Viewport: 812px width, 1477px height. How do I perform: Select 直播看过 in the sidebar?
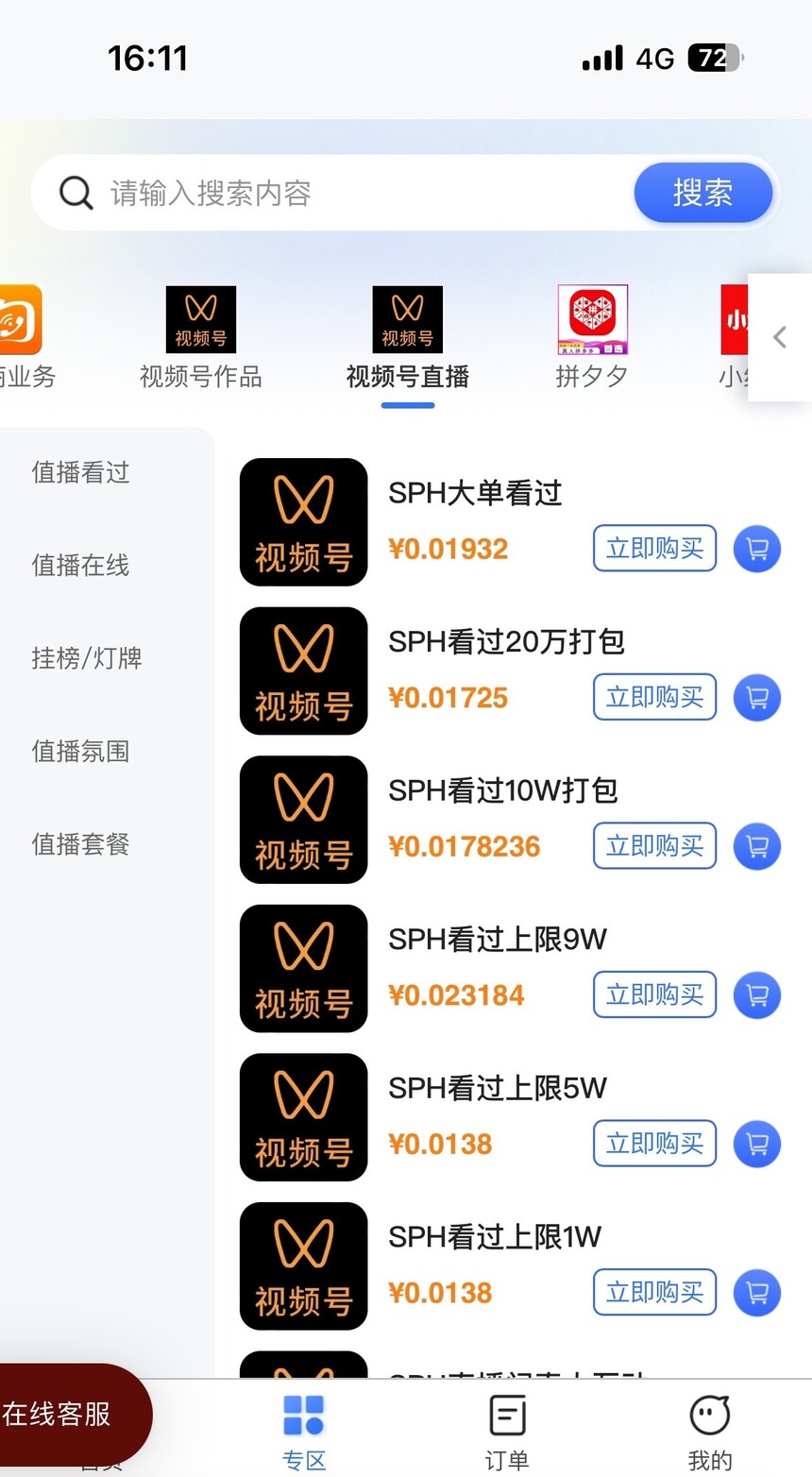pyautogui.click(x=81, y=473)
